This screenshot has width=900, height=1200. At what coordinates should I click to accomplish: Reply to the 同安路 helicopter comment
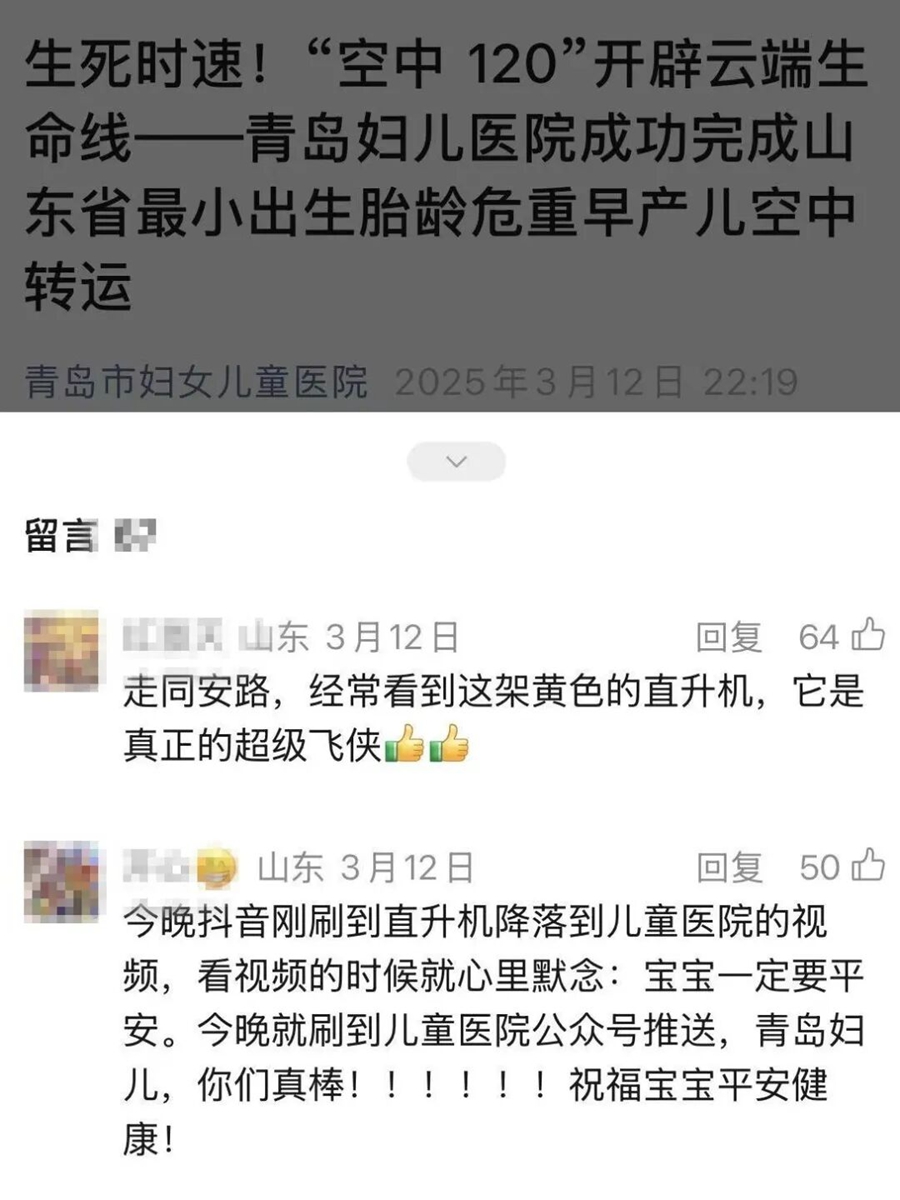(x=729, y=637)
